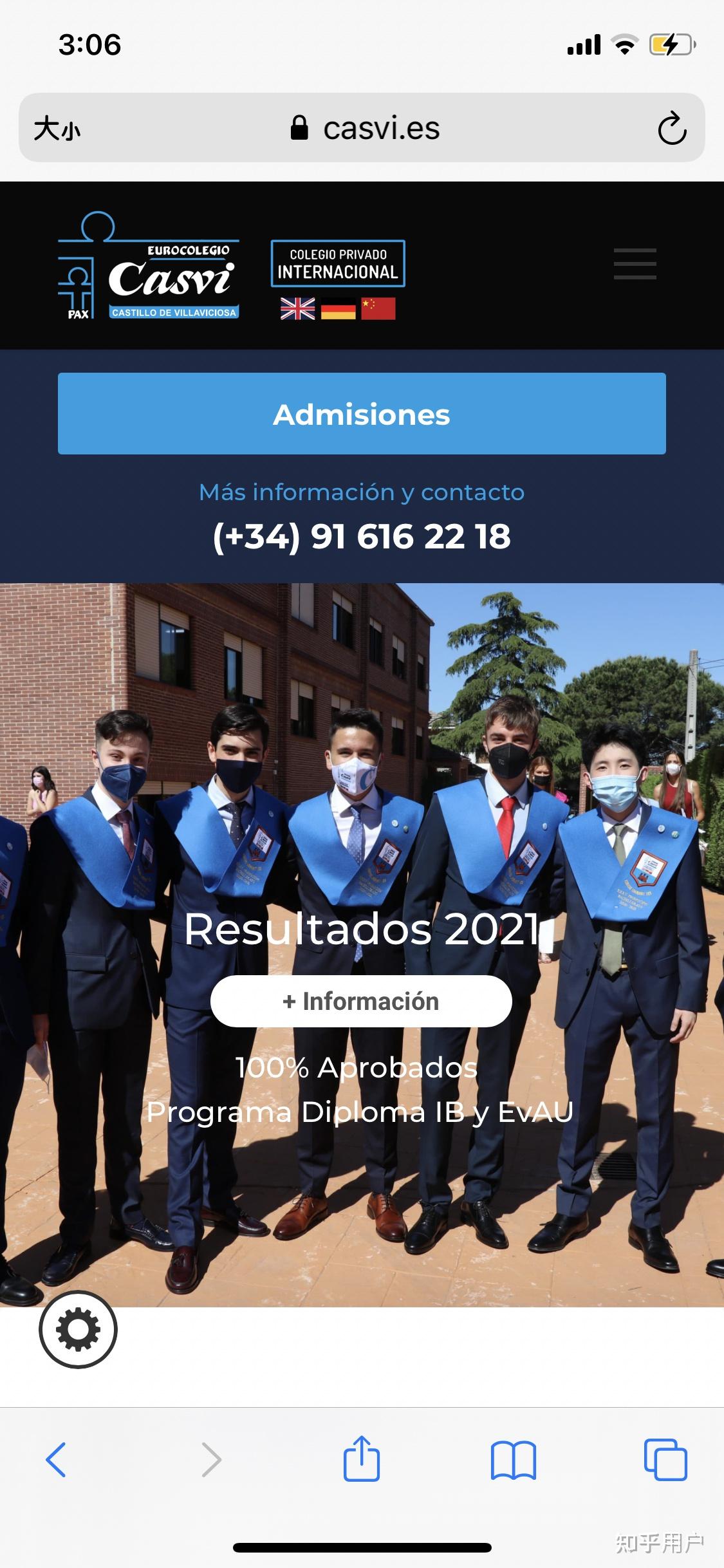Go back to the previous page
724x1568 pixels.
click(x=56, y=1460)
